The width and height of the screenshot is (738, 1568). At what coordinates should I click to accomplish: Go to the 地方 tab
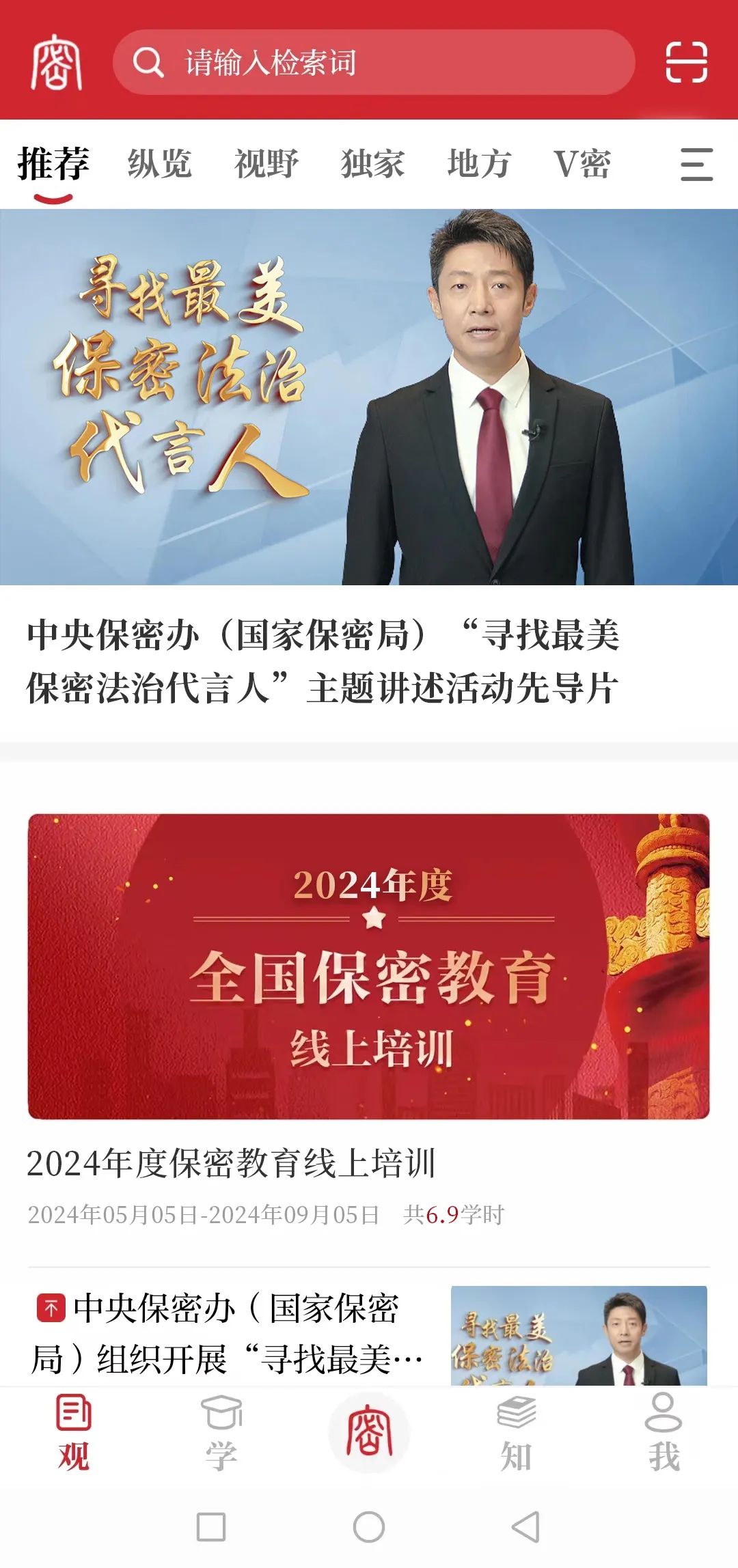[479, 164]
